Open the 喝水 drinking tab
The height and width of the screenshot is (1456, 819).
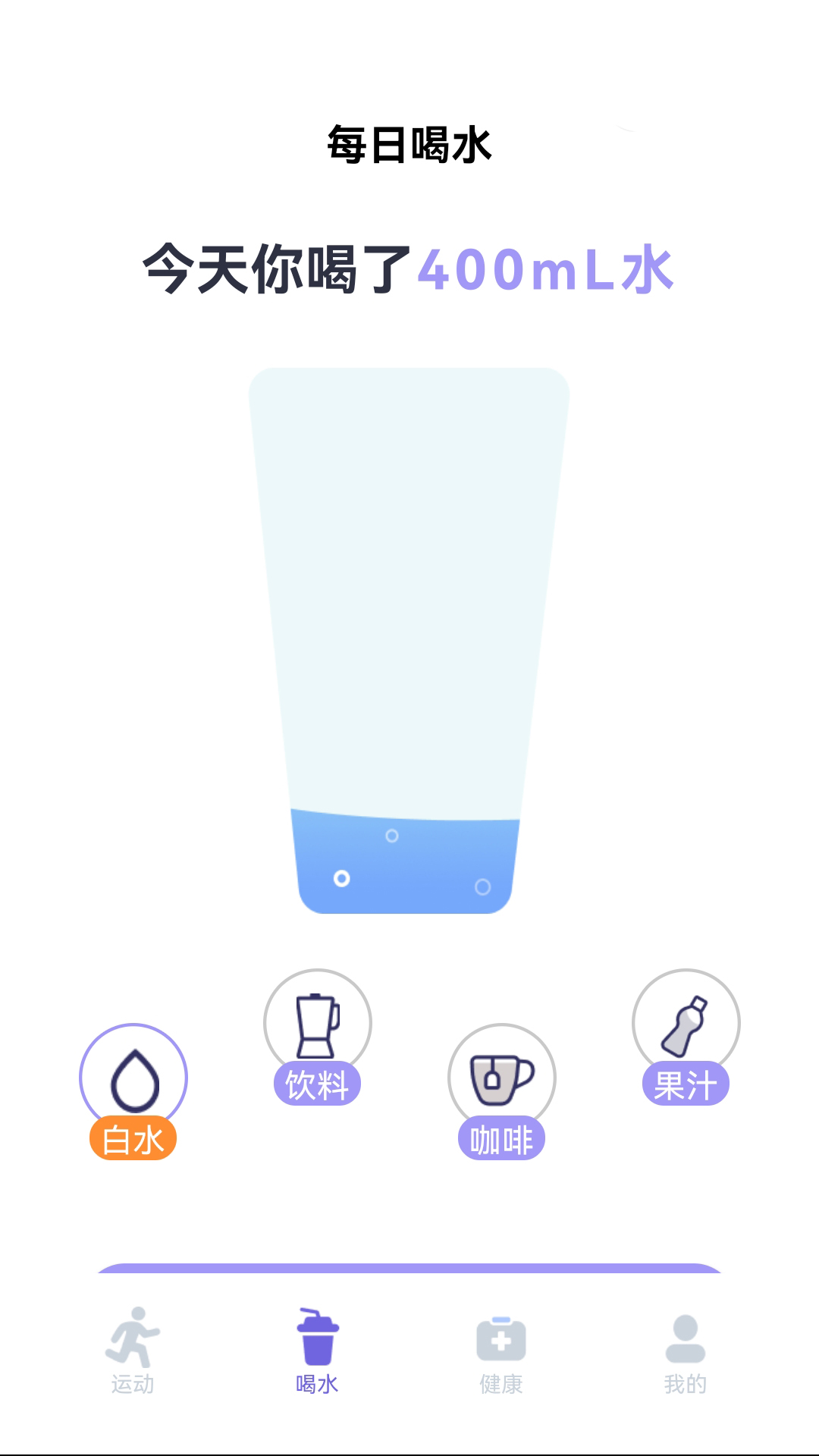(x=317, y=1351)
